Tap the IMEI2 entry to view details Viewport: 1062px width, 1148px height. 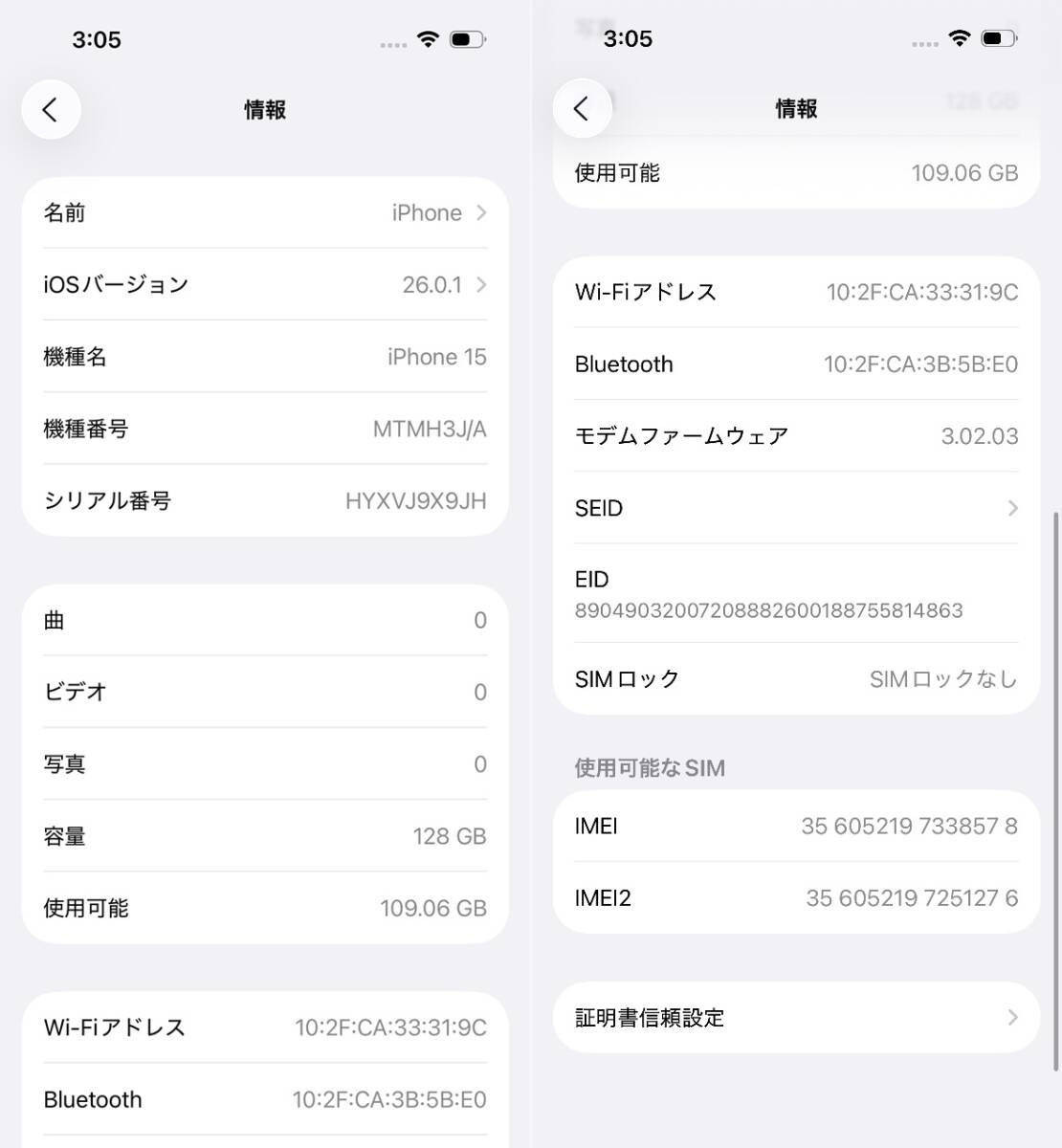(x=795, y=897)
